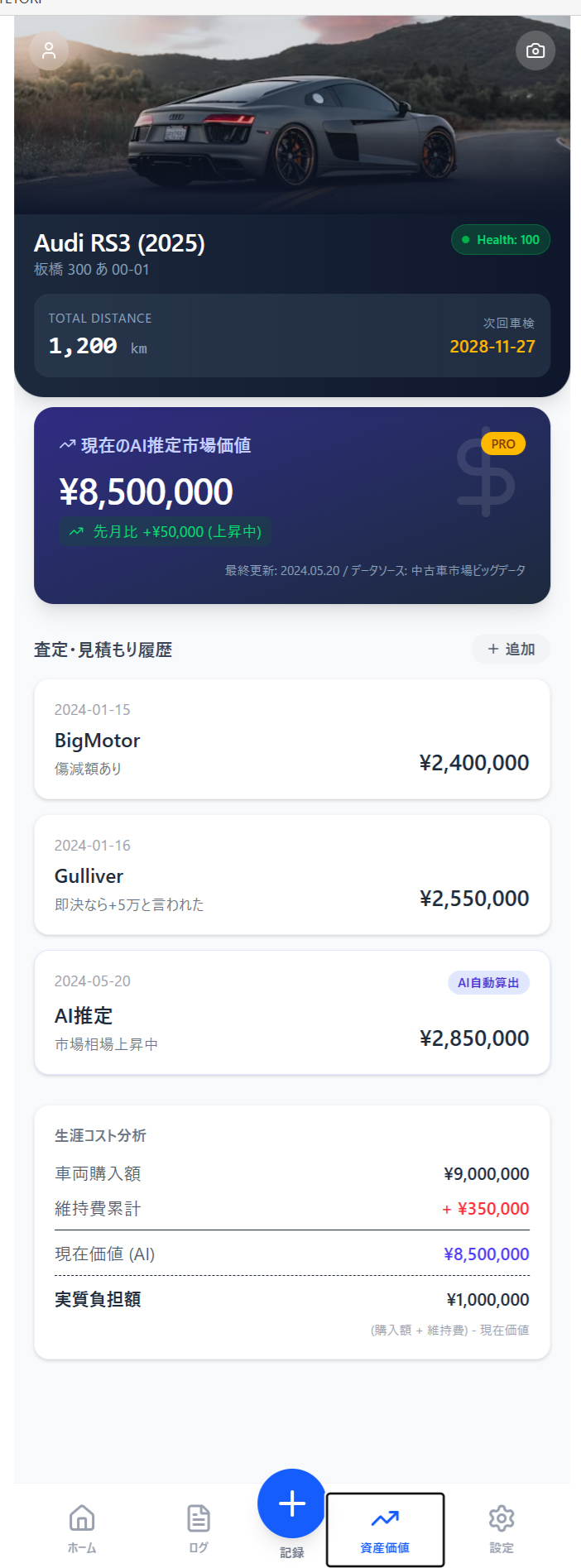Viewport: 581px width, 1568px height.
Task: Add a new appraisal with 追加
Action: pyautogui.click(x=511, y=650)
